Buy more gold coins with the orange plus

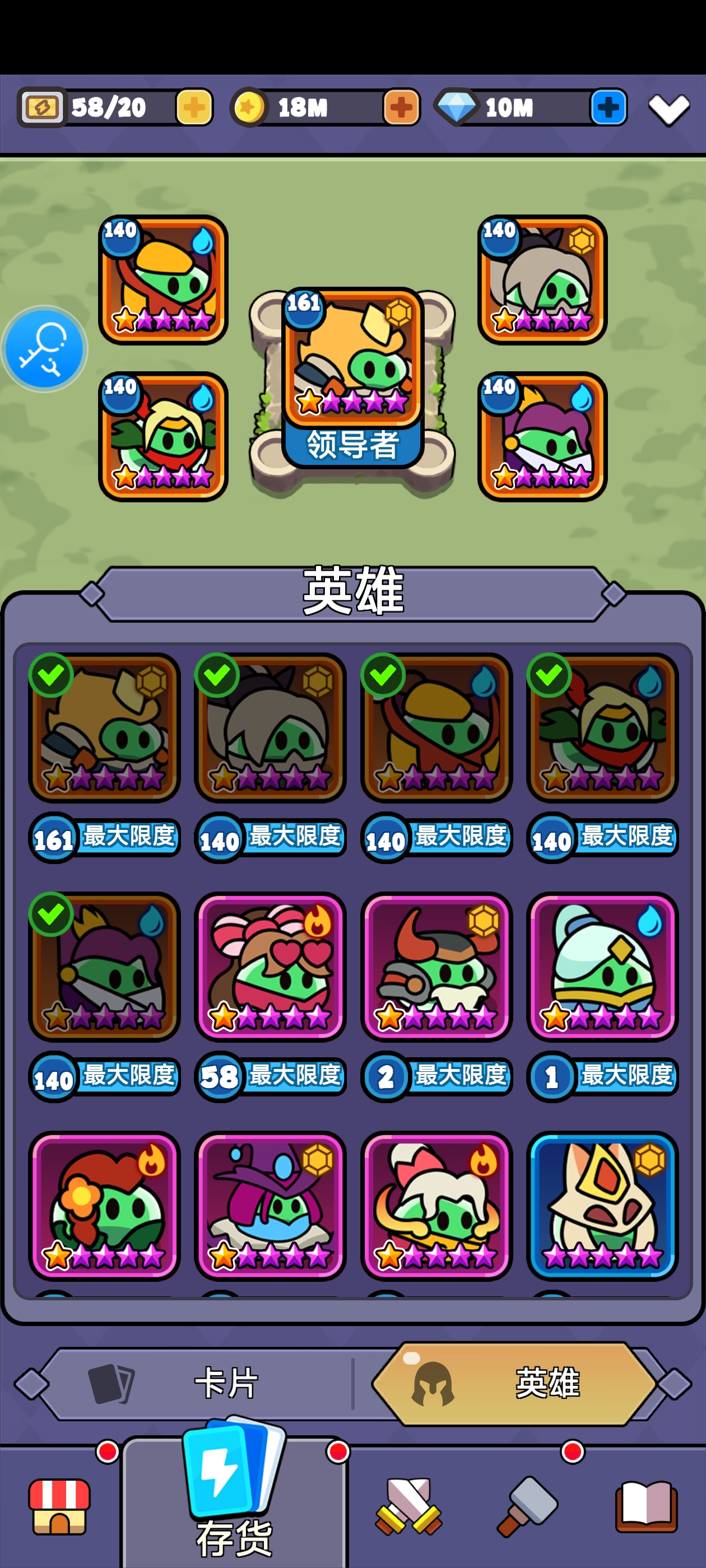401,108
